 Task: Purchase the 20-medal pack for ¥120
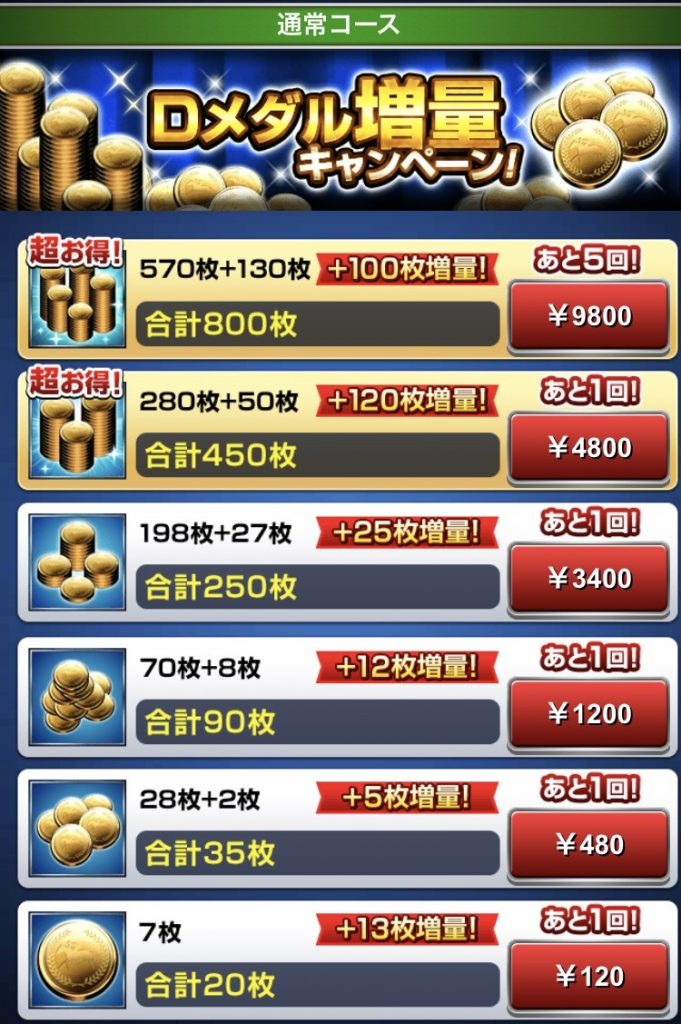pyautogui.click(x=589, y=976)
